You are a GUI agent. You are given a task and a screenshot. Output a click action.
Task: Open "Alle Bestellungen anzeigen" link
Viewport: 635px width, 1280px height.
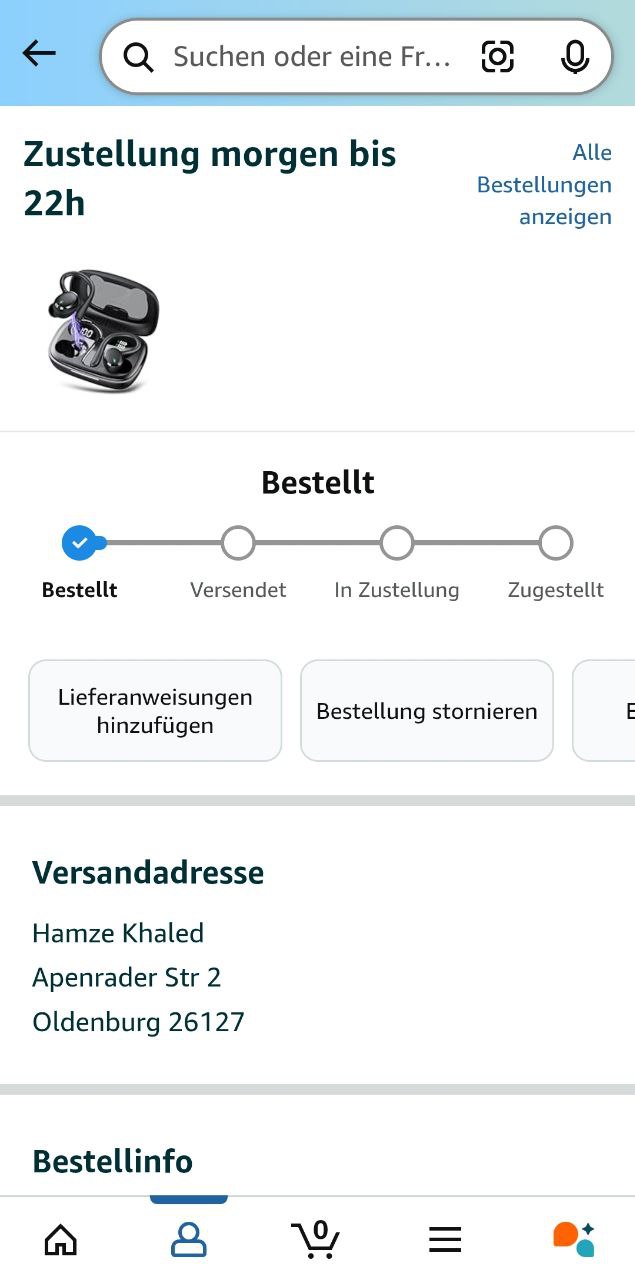546,185
